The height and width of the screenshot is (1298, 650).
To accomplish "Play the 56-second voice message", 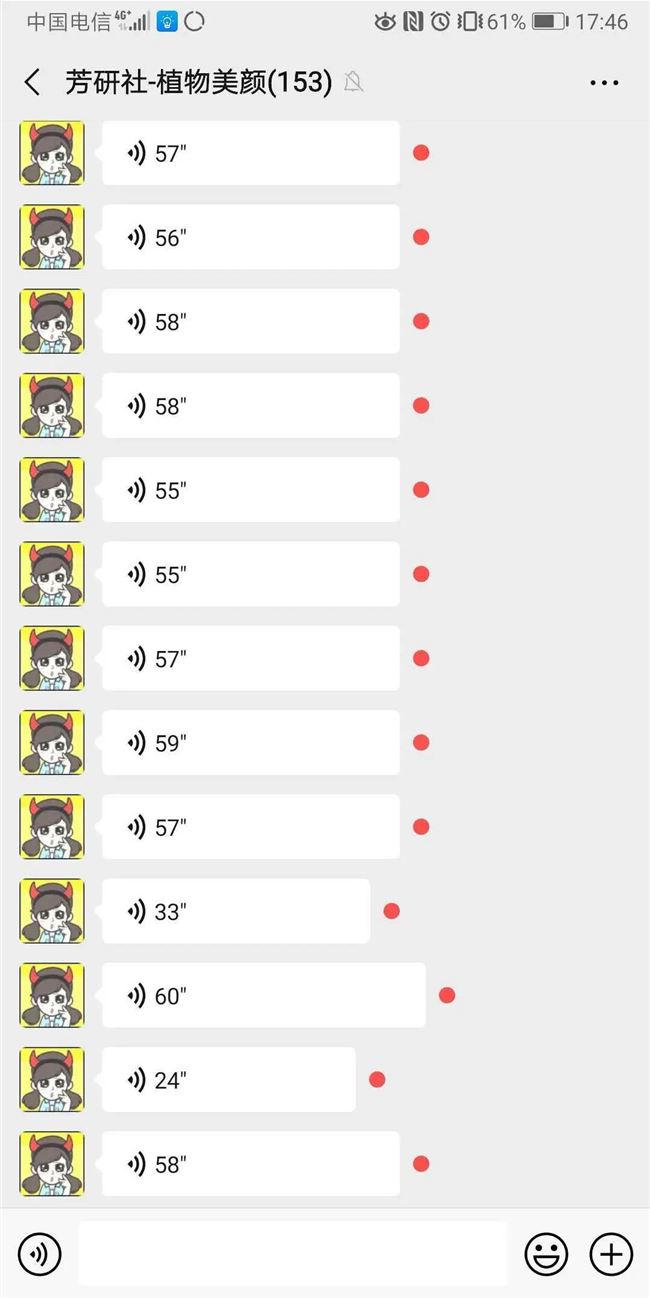I will pos(250,237).
